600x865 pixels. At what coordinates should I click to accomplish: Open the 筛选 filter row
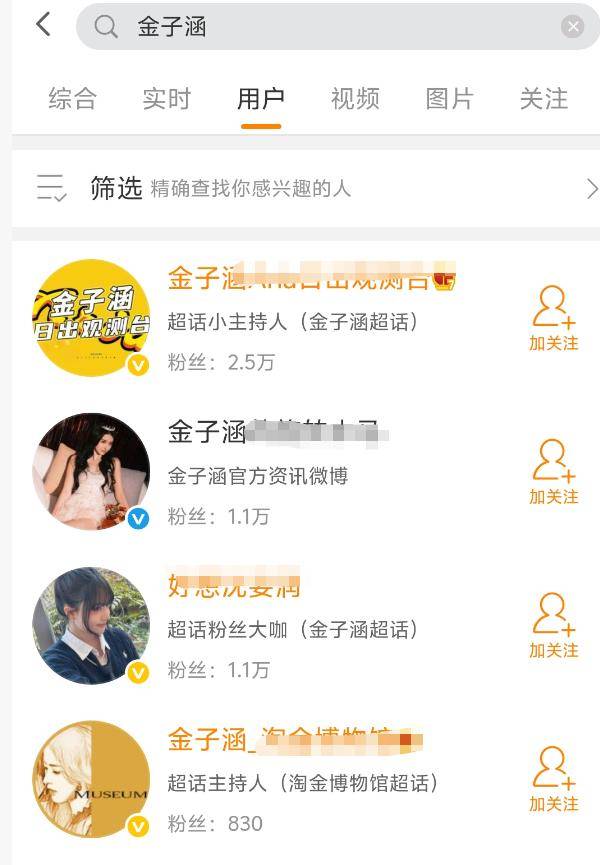point(300,188)
